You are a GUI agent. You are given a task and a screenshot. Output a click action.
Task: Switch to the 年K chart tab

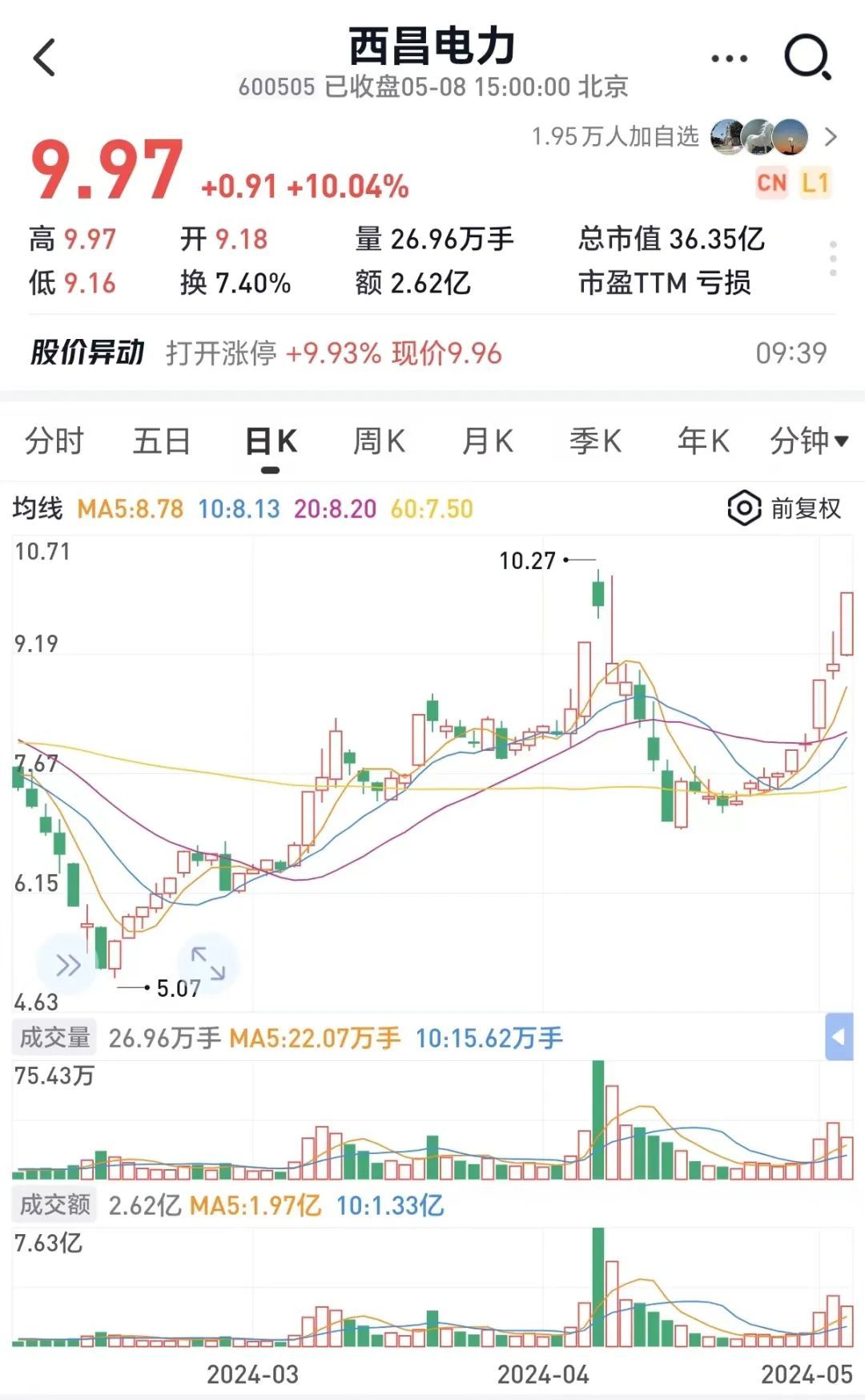(703, 441)
